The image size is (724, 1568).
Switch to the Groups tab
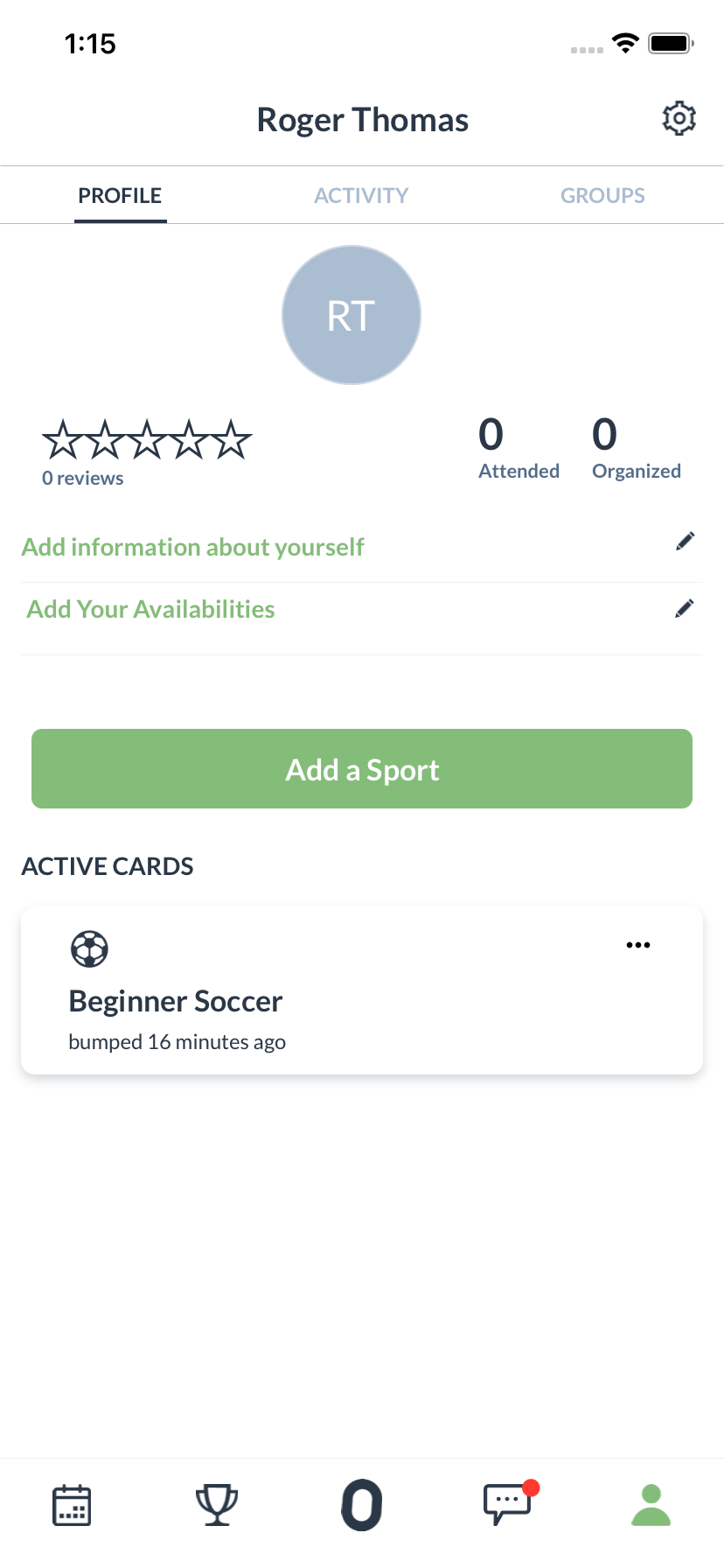602,195
